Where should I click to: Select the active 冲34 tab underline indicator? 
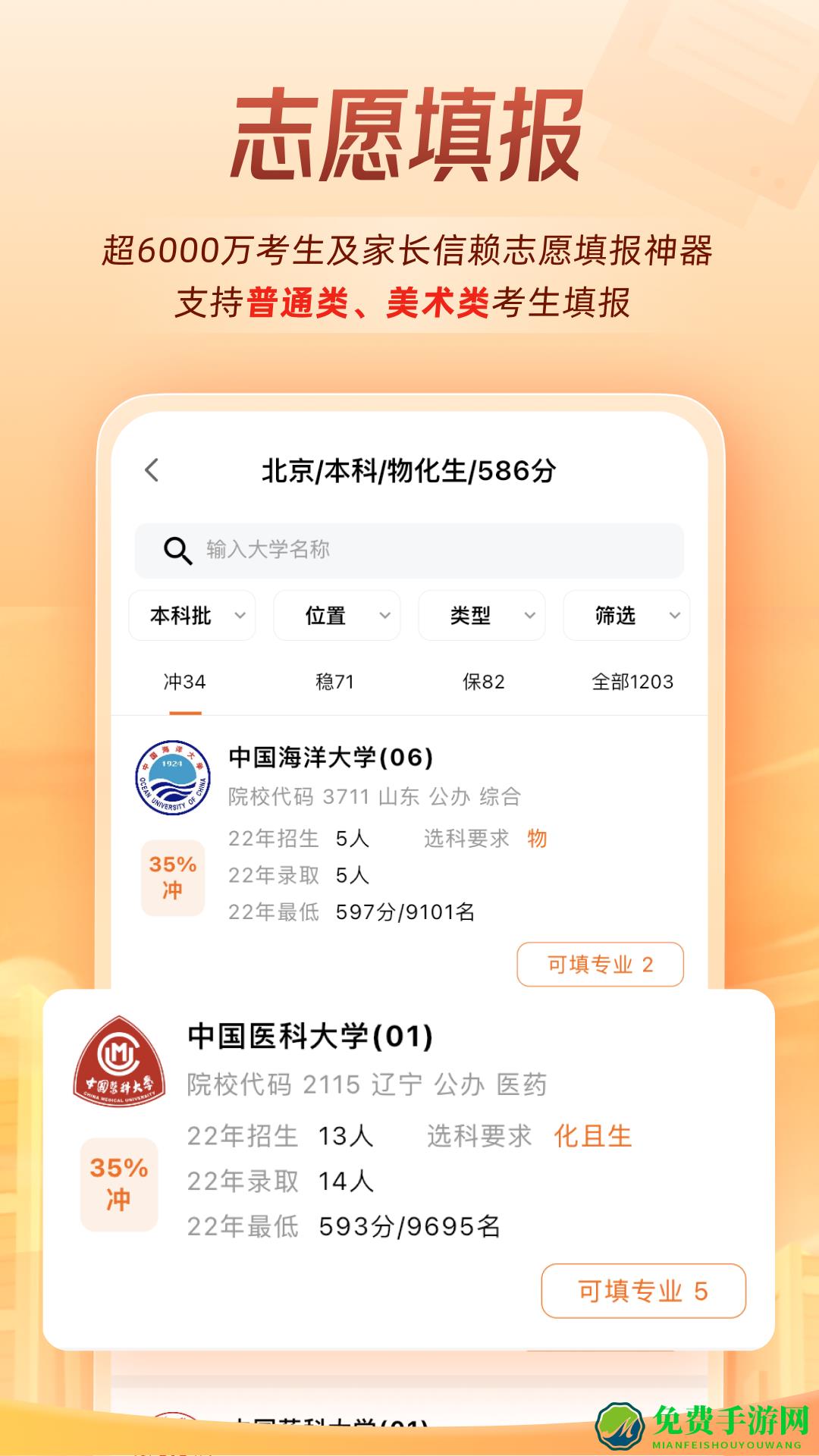tap(186, 711)
